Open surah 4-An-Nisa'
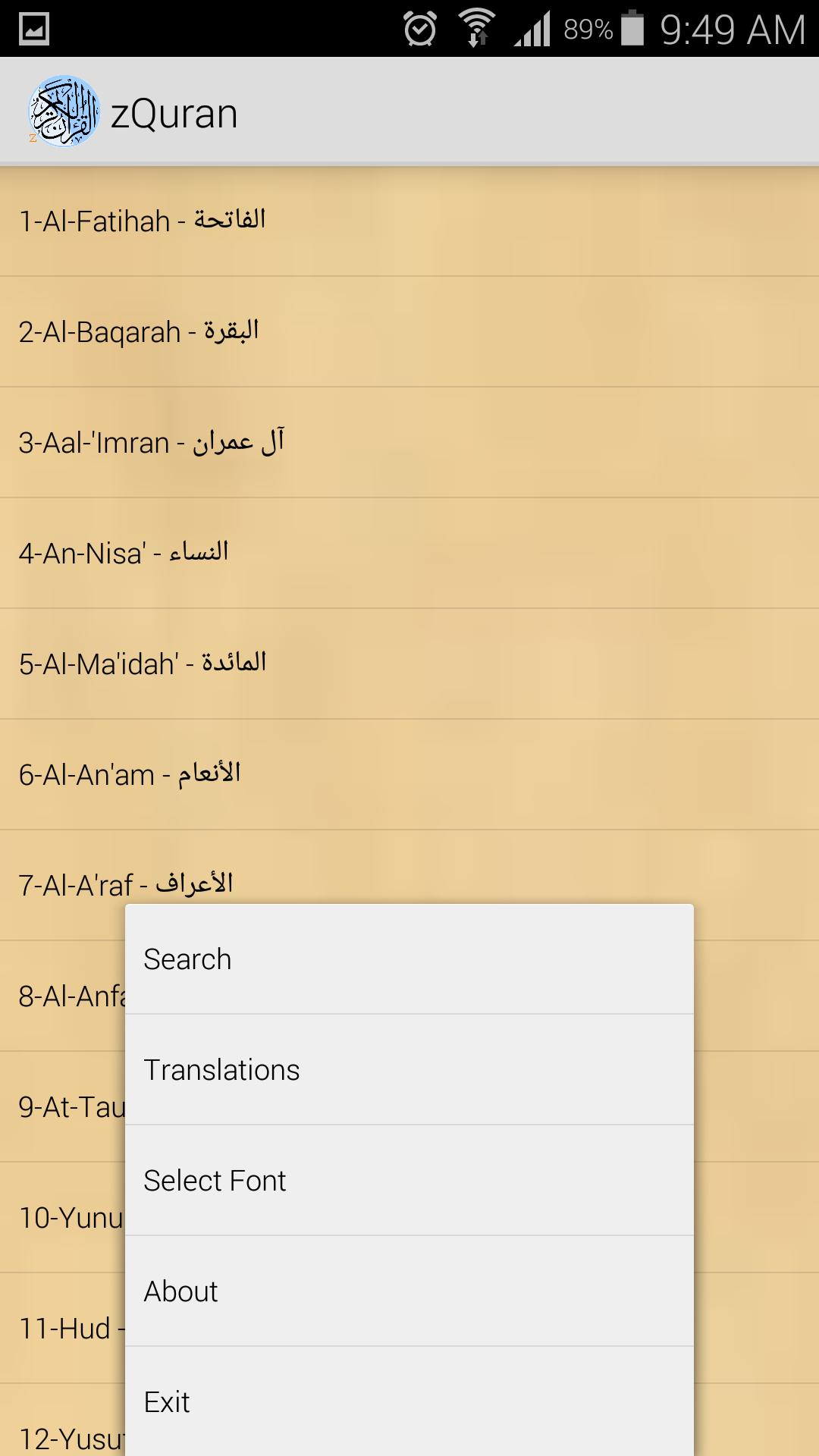Image resolution: width=819 pixels, height=1456 pixels. click(125, 551)
